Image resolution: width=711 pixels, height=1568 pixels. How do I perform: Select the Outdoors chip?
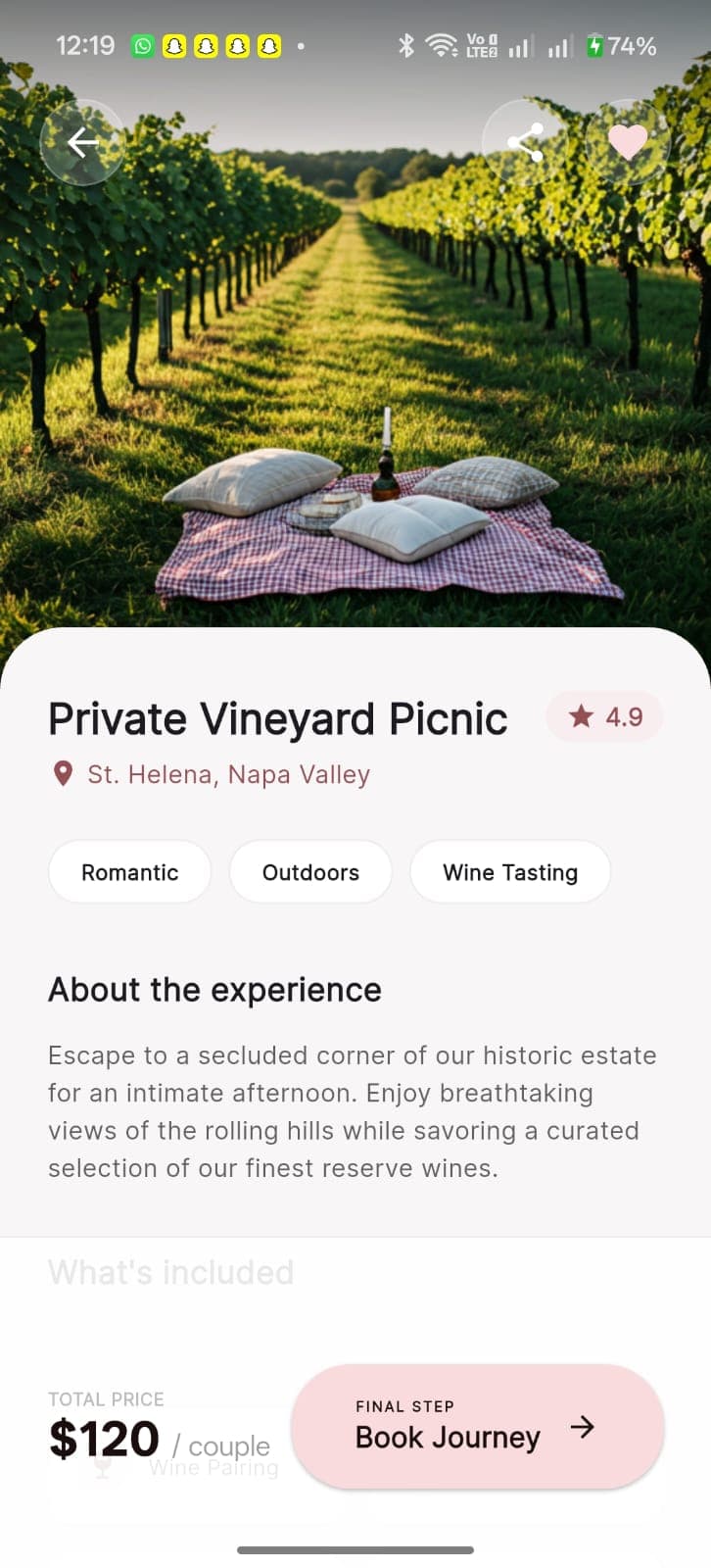tap(310, 872)
